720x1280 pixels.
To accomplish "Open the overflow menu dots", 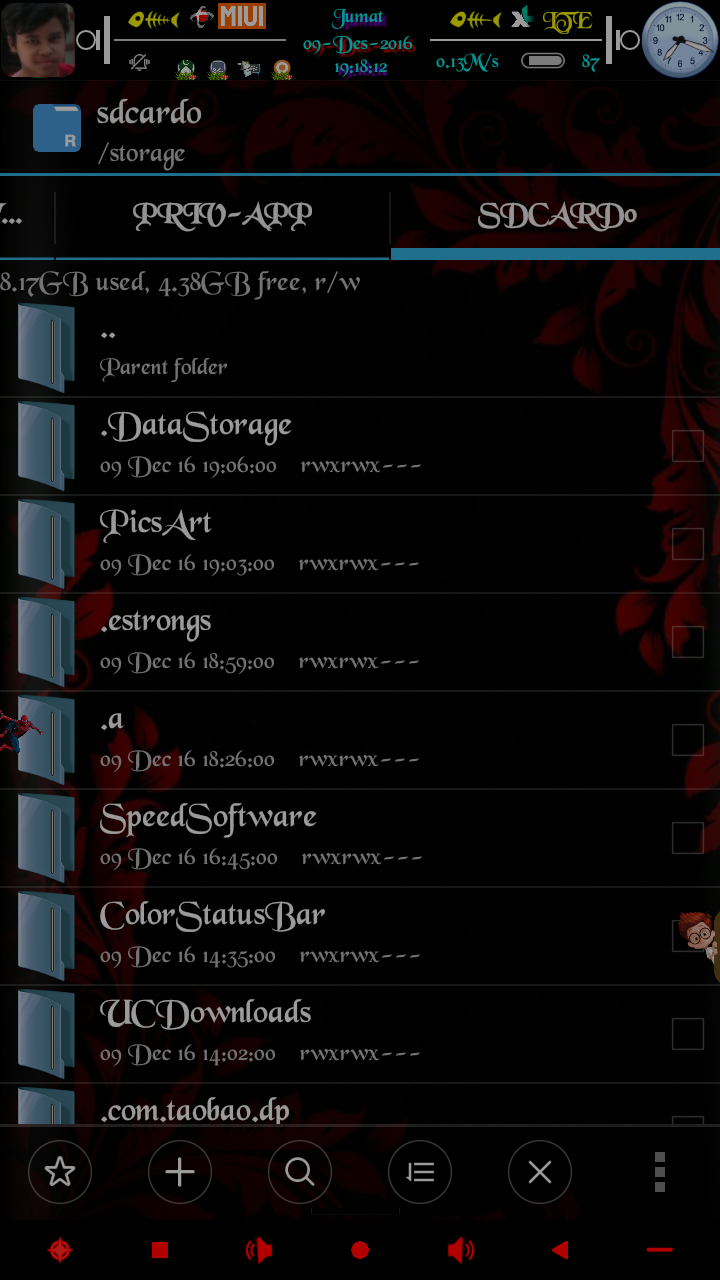I will (659, 1171).
